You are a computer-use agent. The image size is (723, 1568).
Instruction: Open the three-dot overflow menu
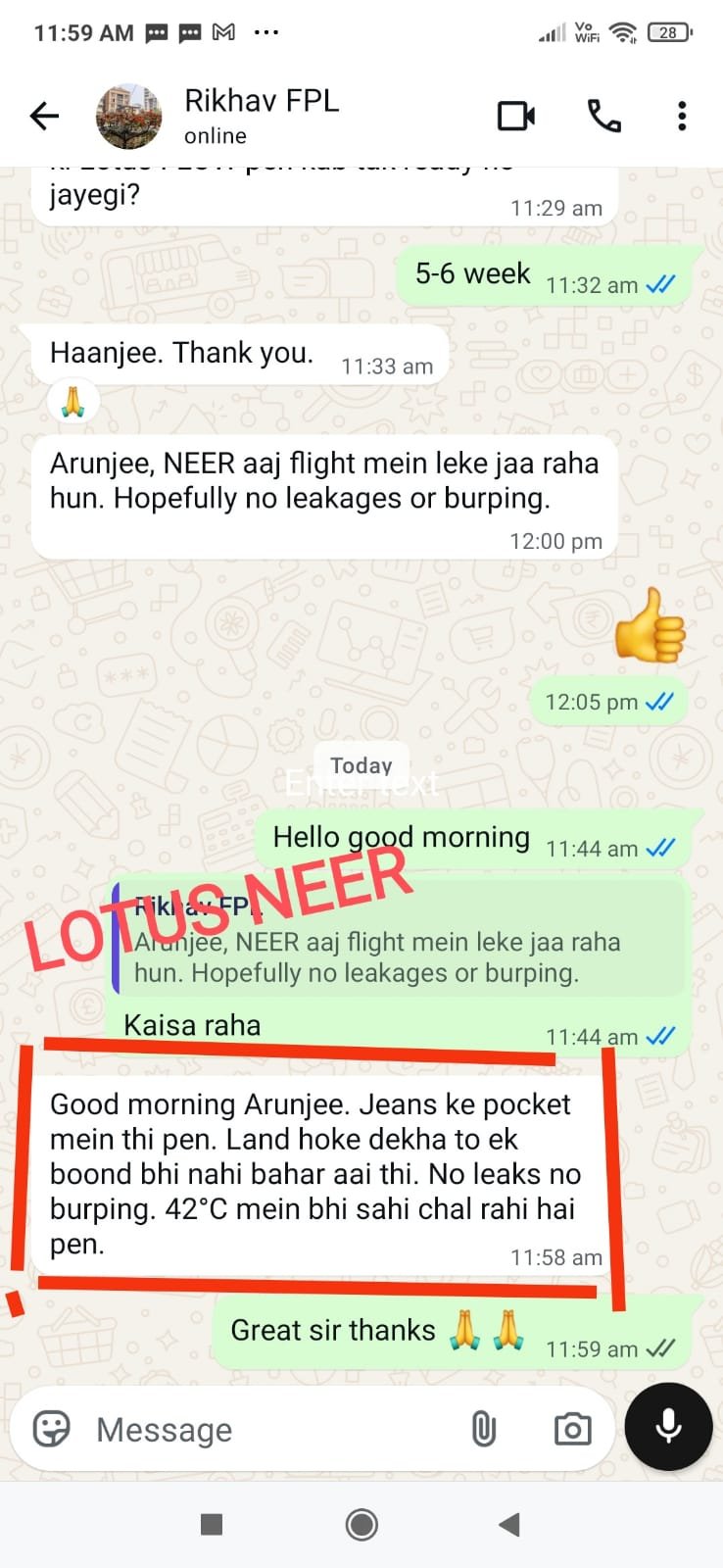[682, 116]
